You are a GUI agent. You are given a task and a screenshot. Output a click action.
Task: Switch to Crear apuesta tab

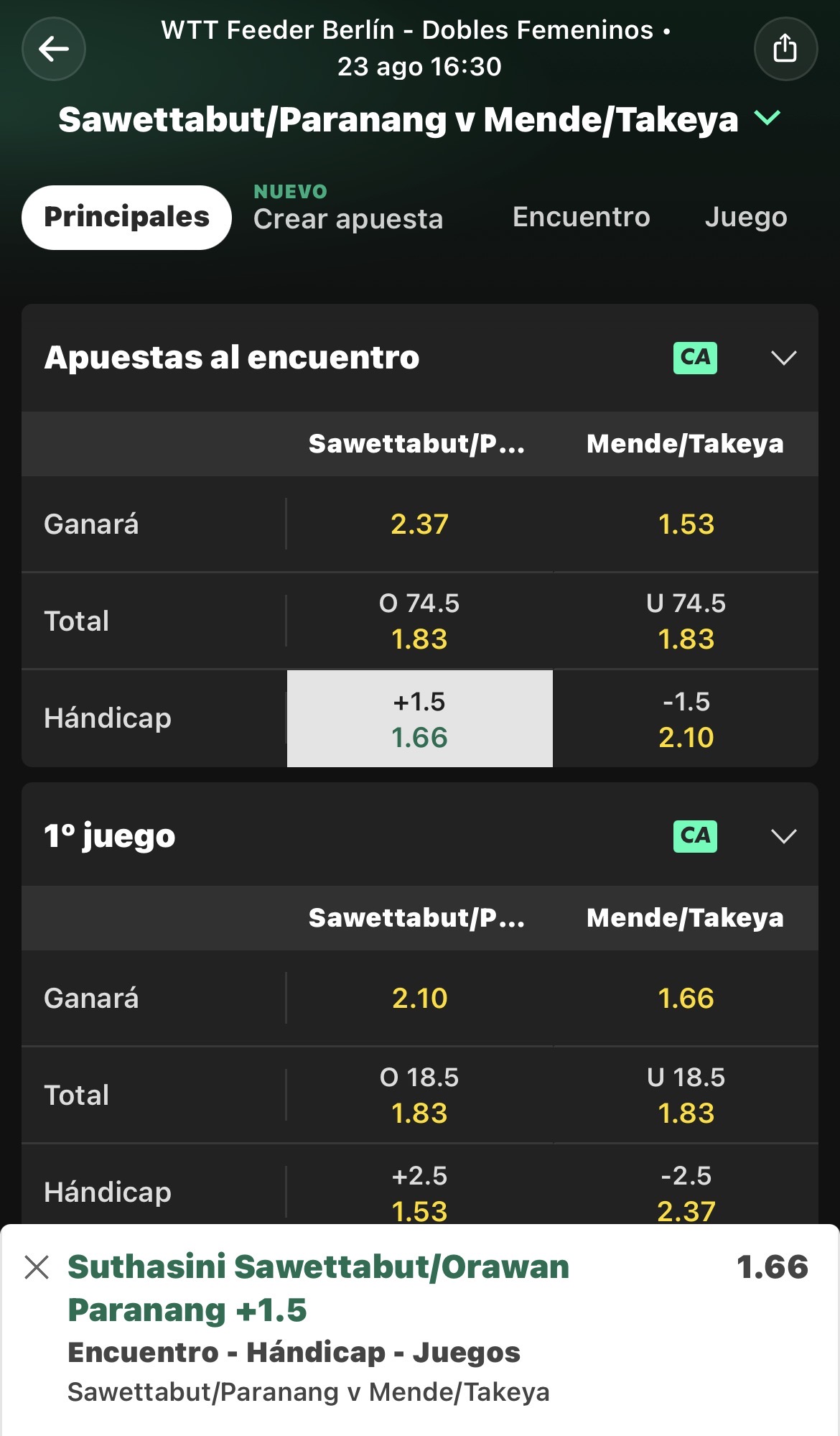[348, 218]
